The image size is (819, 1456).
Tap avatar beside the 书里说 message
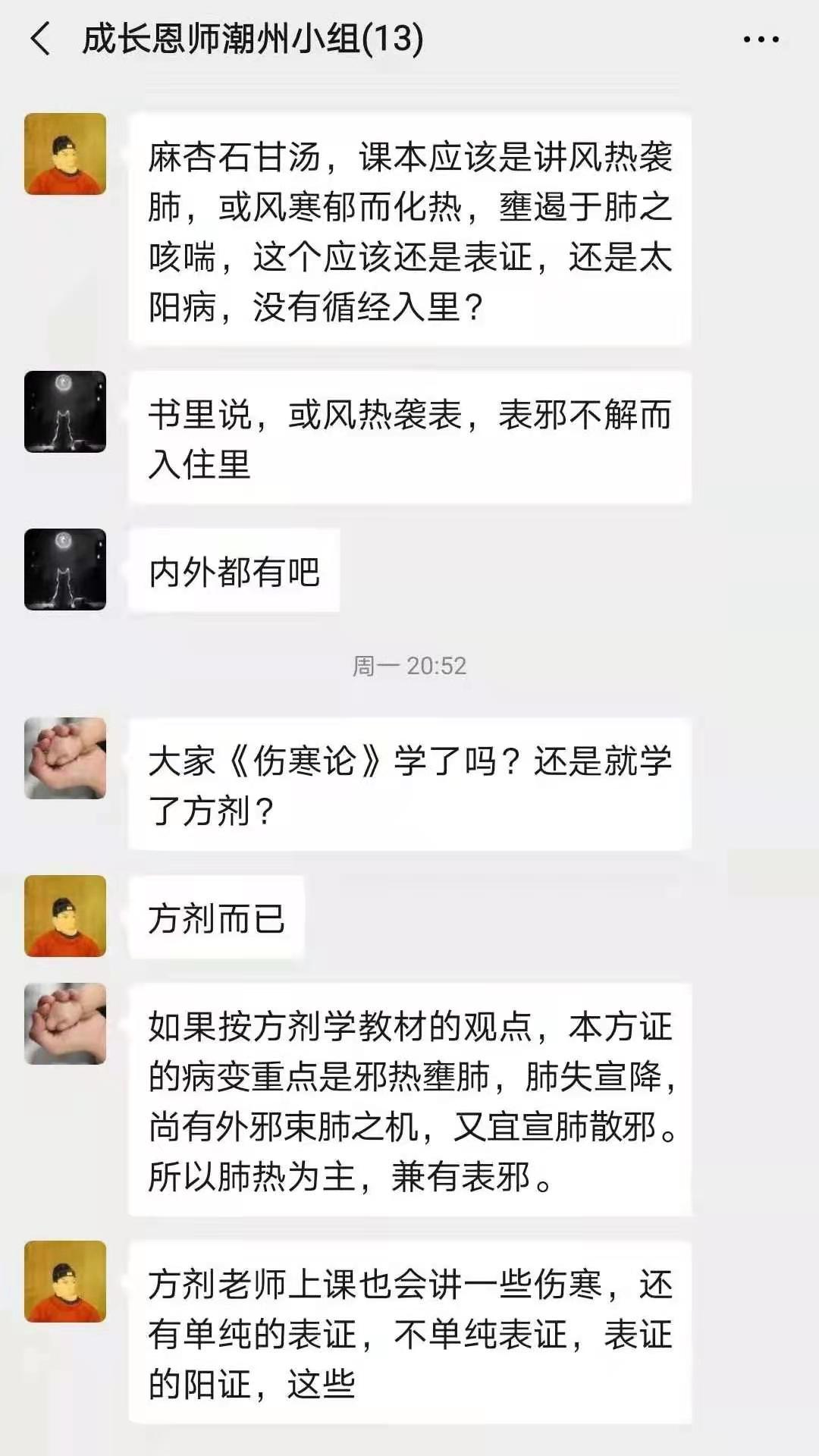tap(65, 412)
